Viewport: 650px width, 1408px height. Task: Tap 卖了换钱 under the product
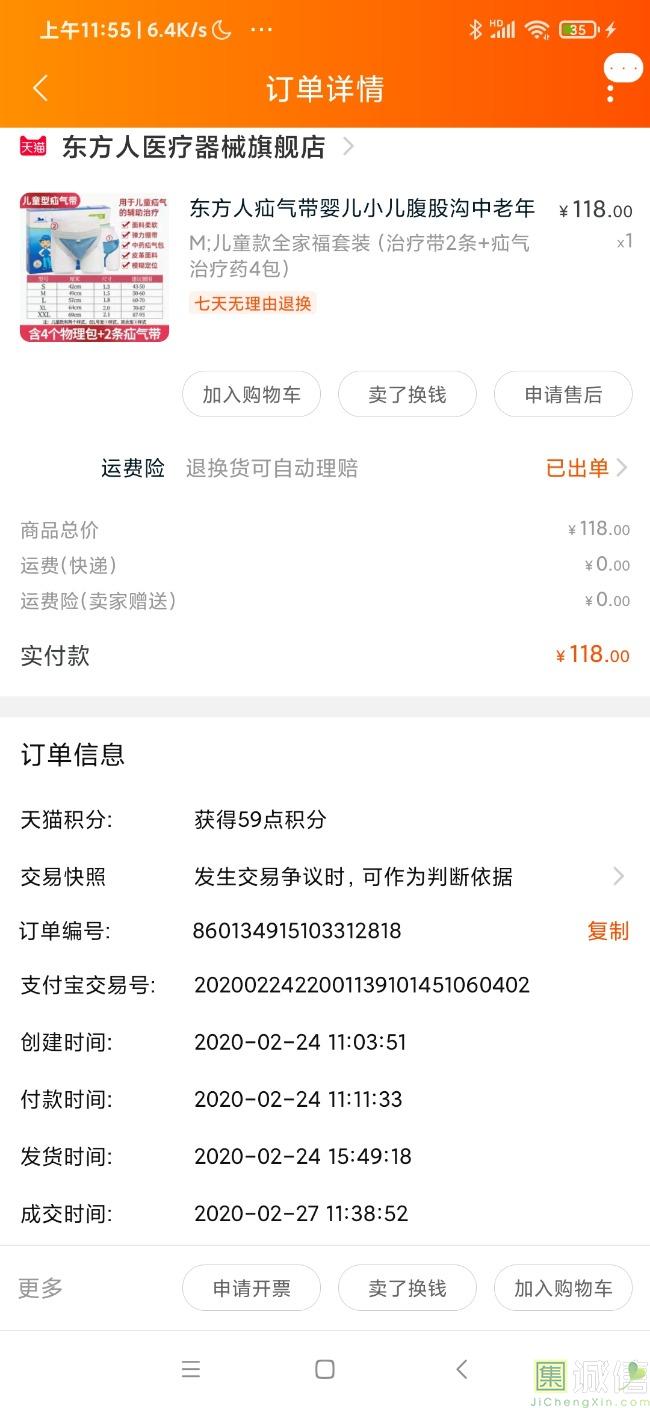click(407, 395)
